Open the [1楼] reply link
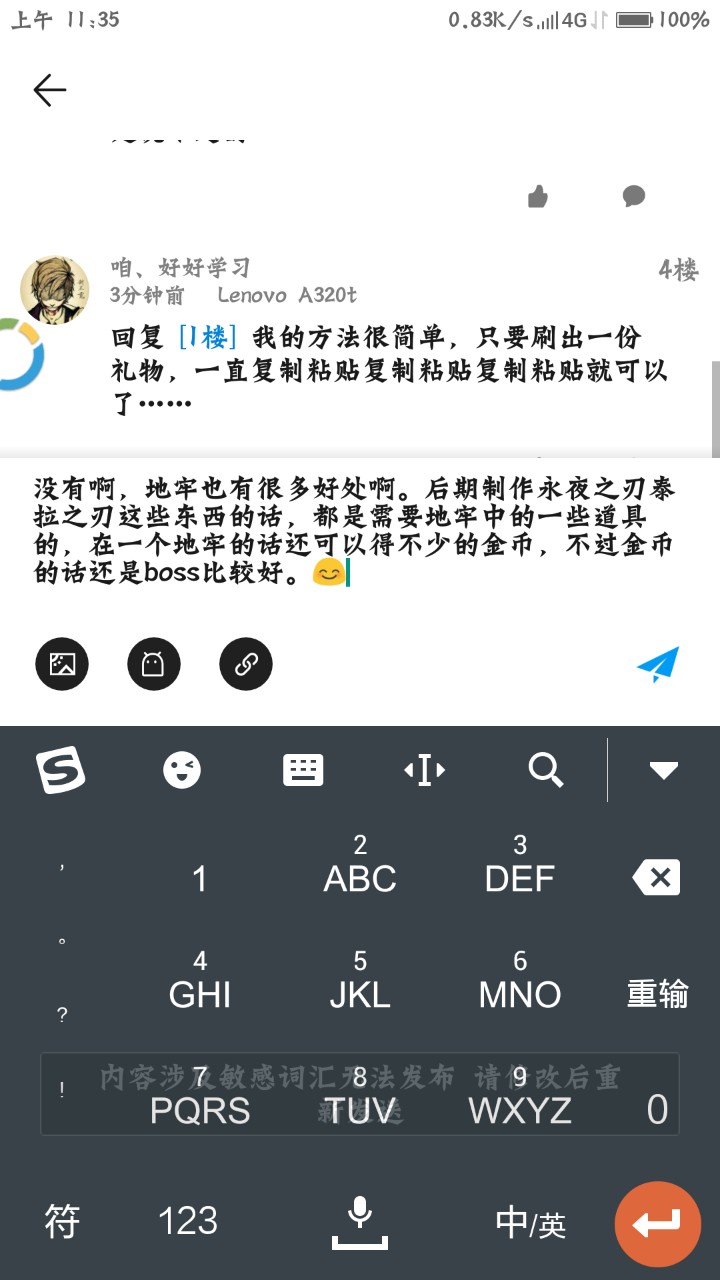 pos(207,338)
